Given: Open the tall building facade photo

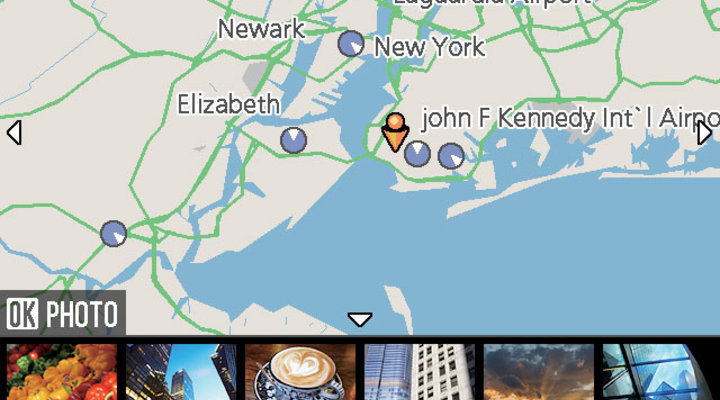Looking at the screenshot, I should point(419,372).
